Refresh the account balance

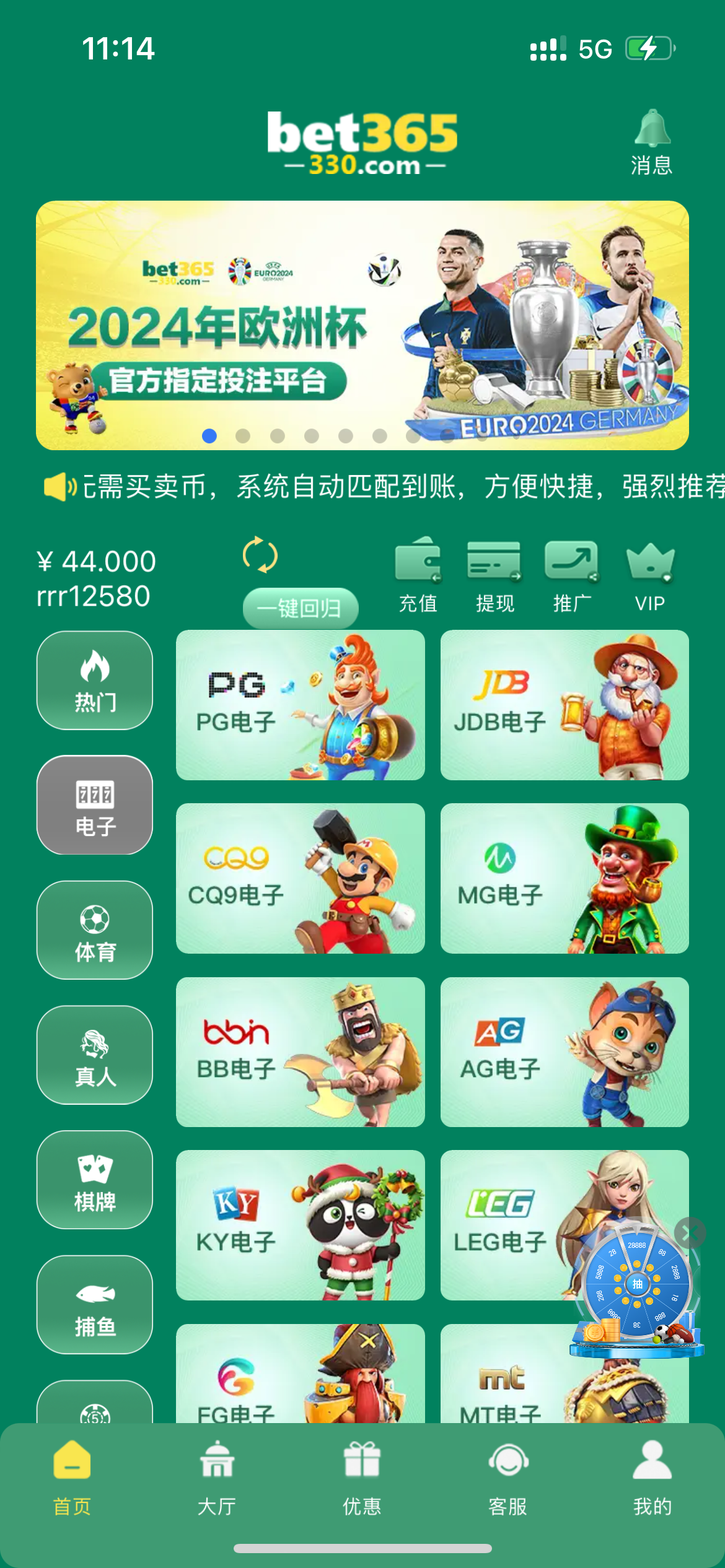pyautogui.click(x=260, y=554)
